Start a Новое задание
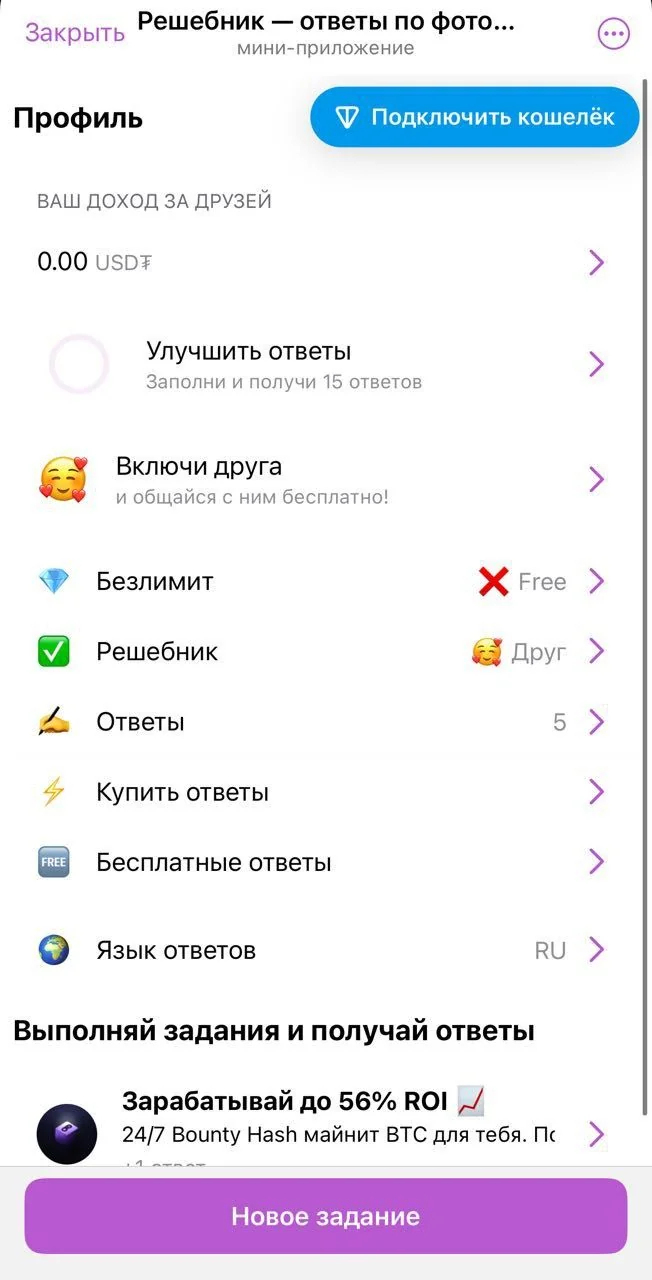Screen dimensions: 652x1280 326,1216
